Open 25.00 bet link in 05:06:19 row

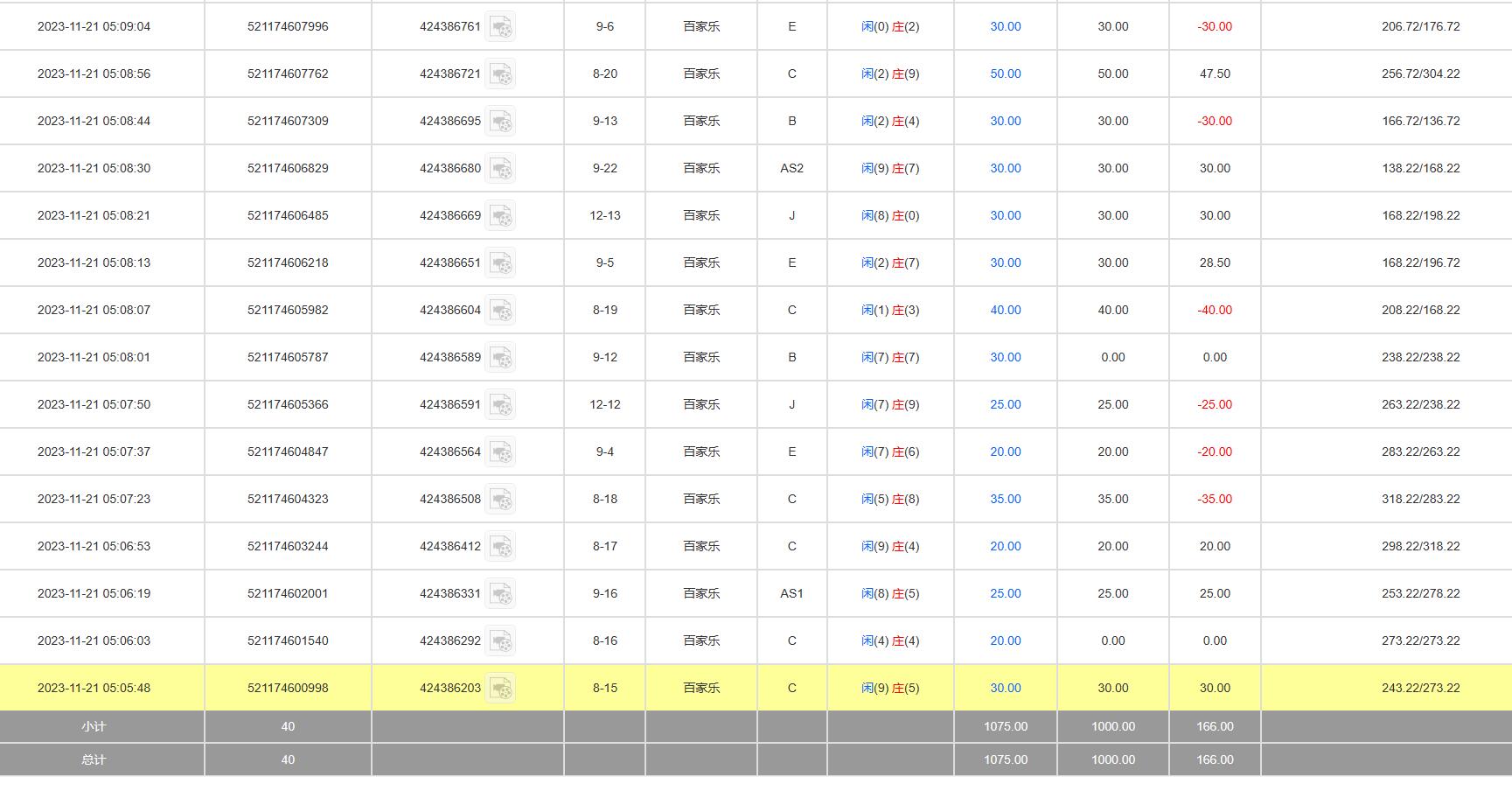1005,593
